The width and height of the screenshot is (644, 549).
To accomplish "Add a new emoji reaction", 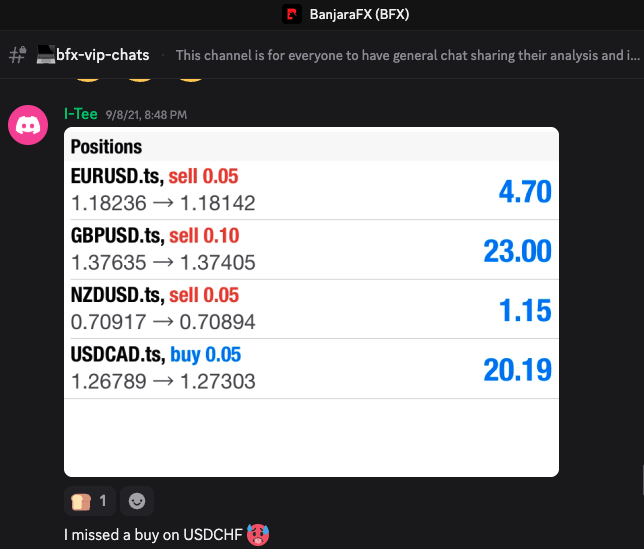I will tap(139, 500).
